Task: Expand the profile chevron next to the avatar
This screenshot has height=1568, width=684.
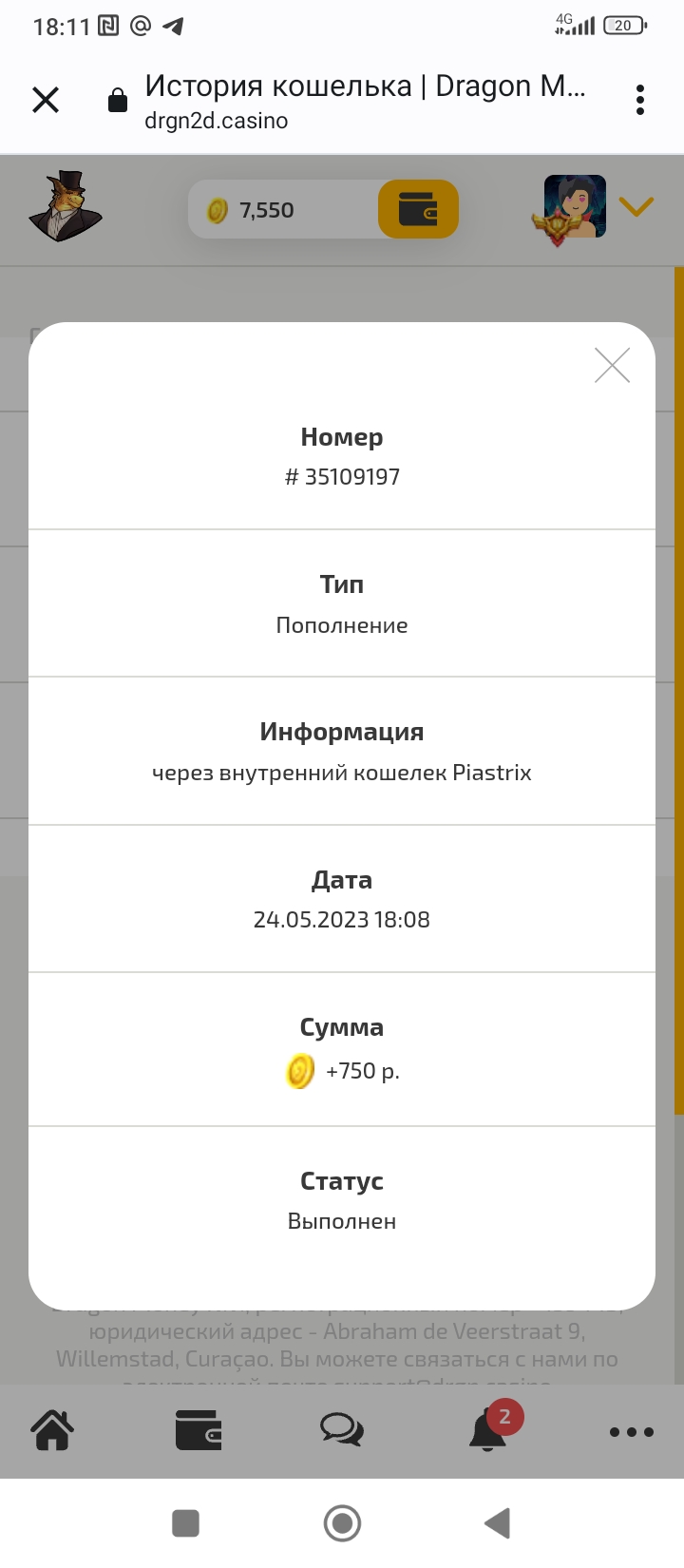Action: click(x=637, y=205)
